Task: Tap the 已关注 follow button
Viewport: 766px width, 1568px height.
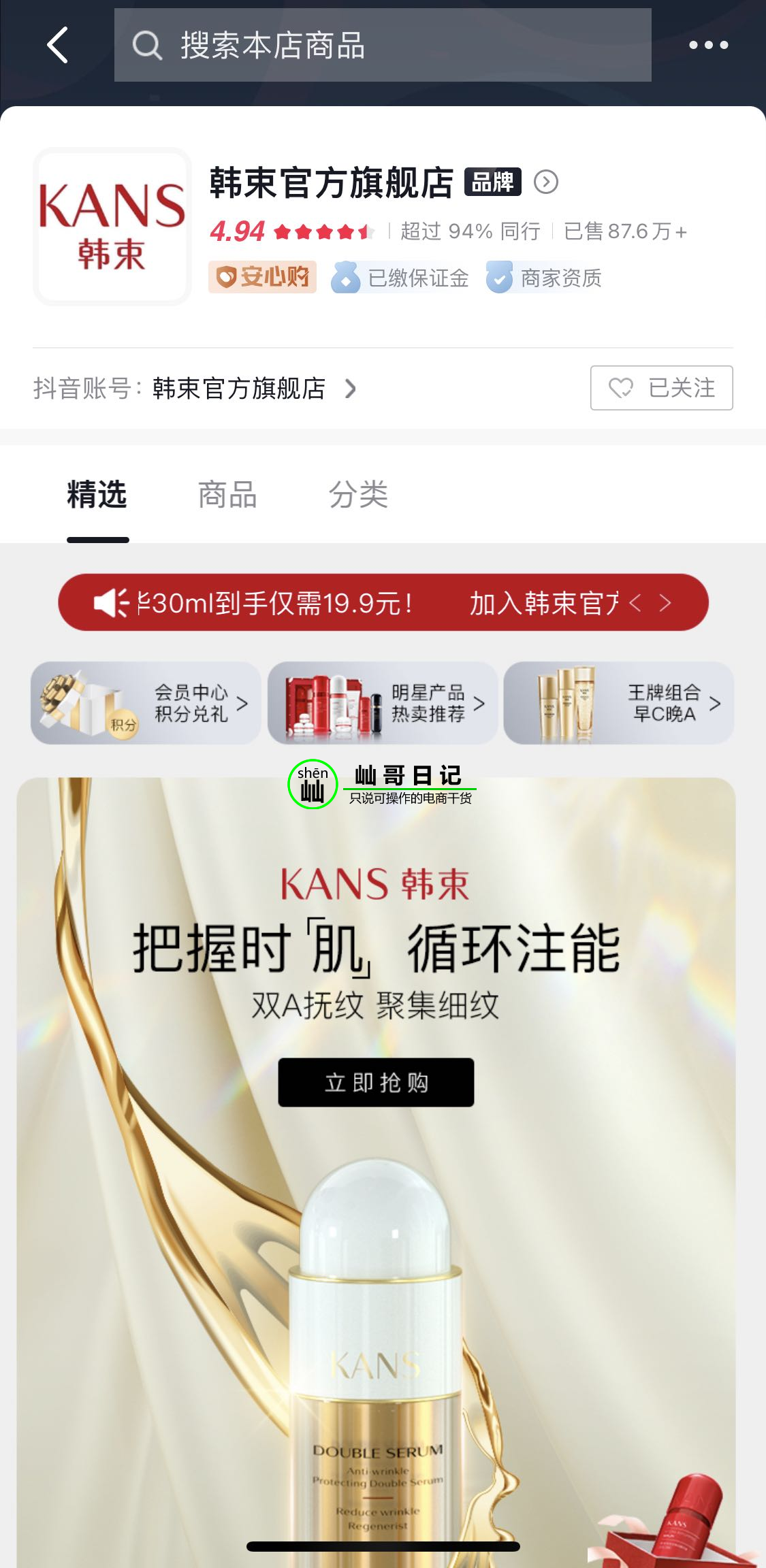Action: [661, 388]
